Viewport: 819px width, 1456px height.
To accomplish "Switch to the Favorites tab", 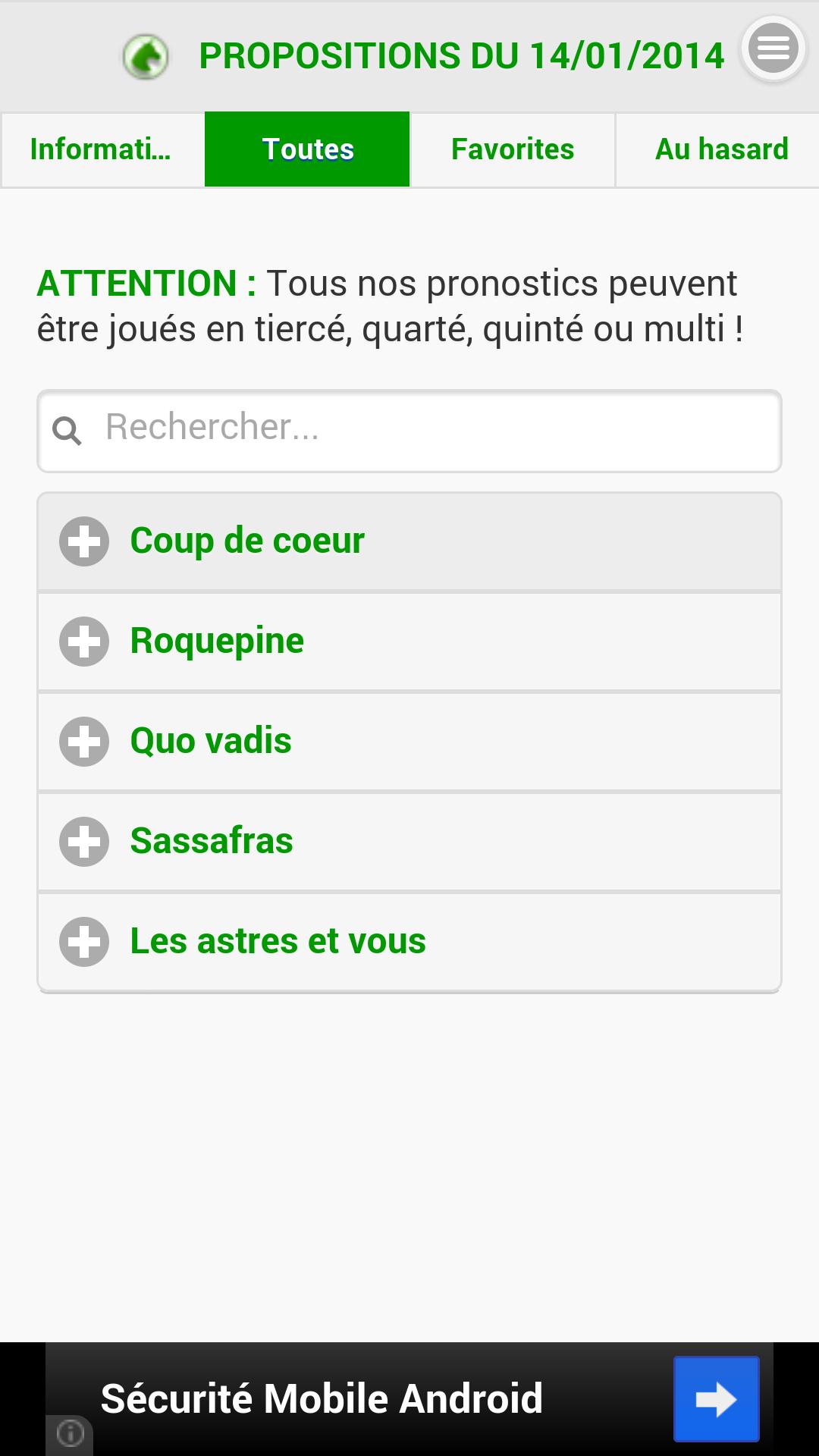I will [x=513, y=149].
